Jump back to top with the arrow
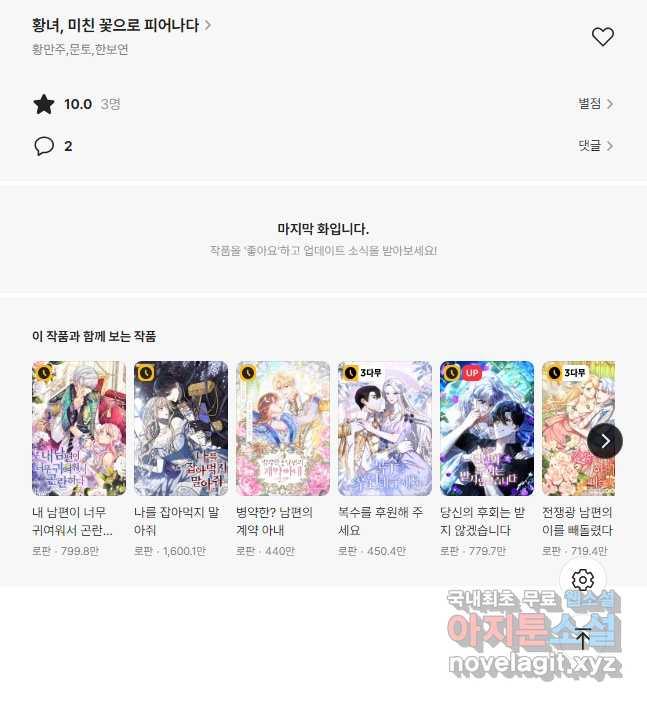Image resolution: width=647 pixels, height=702 pixels. (x=583, y=637)
